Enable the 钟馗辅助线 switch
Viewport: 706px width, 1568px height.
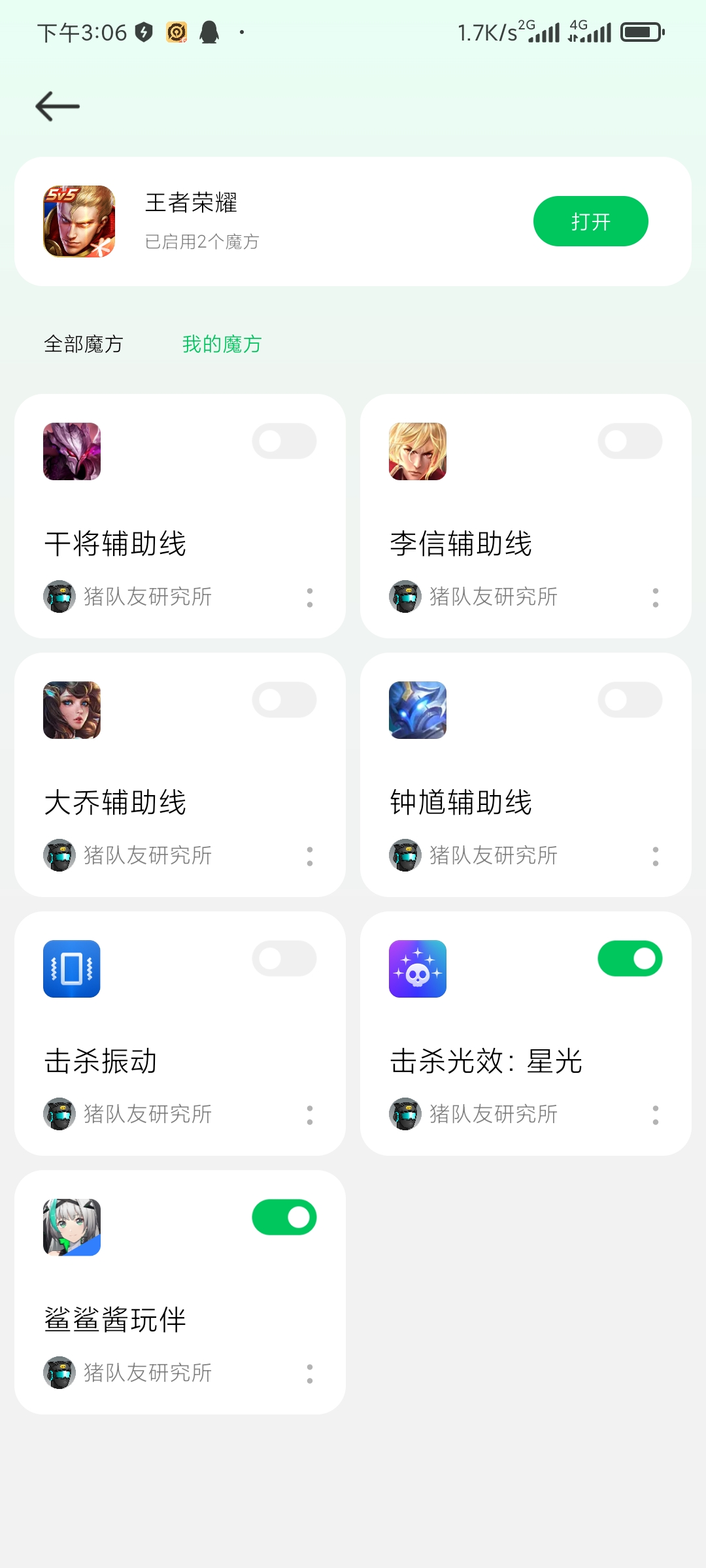pos(630,700)
